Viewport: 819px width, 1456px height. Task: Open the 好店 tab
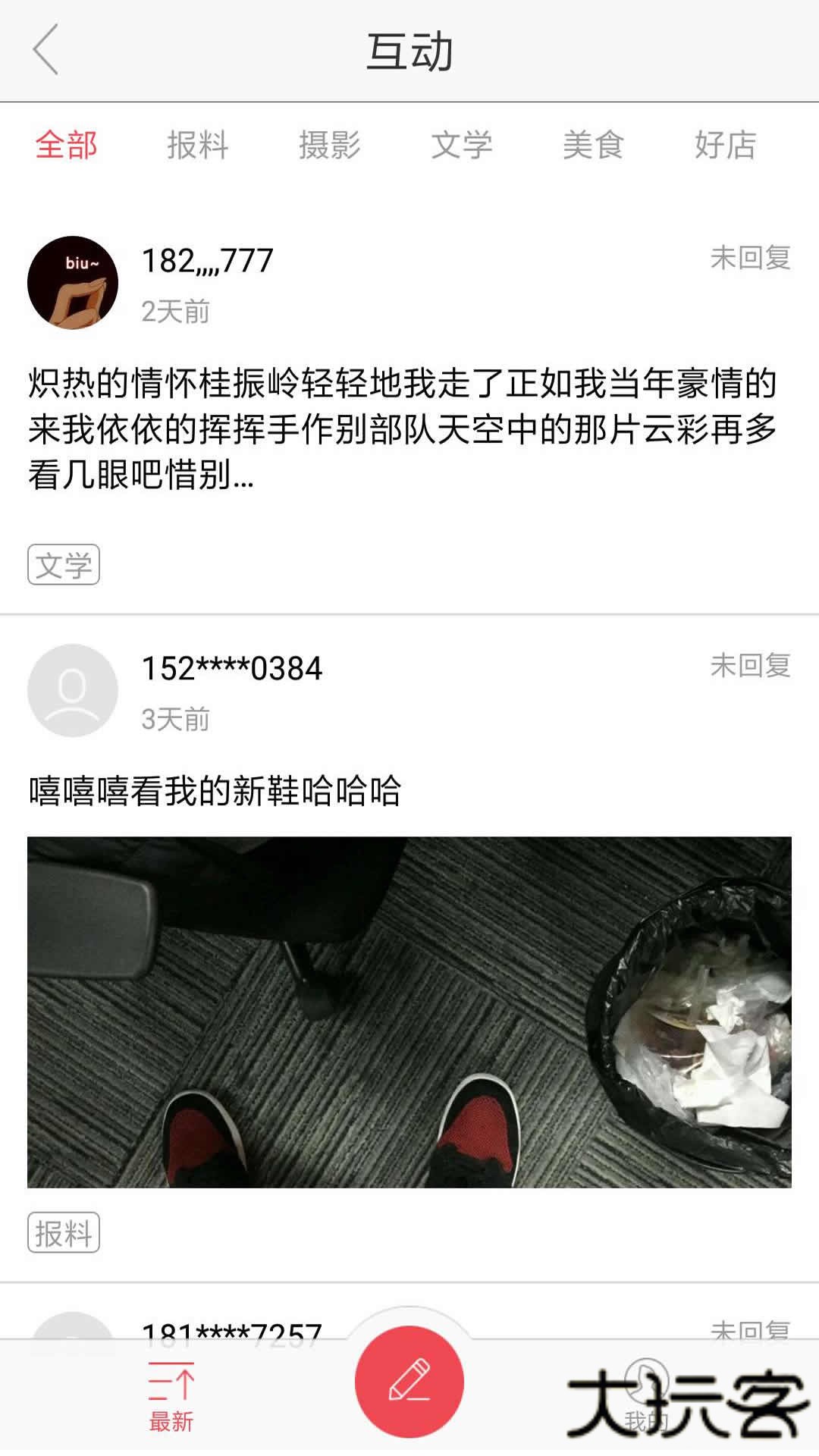725,145
